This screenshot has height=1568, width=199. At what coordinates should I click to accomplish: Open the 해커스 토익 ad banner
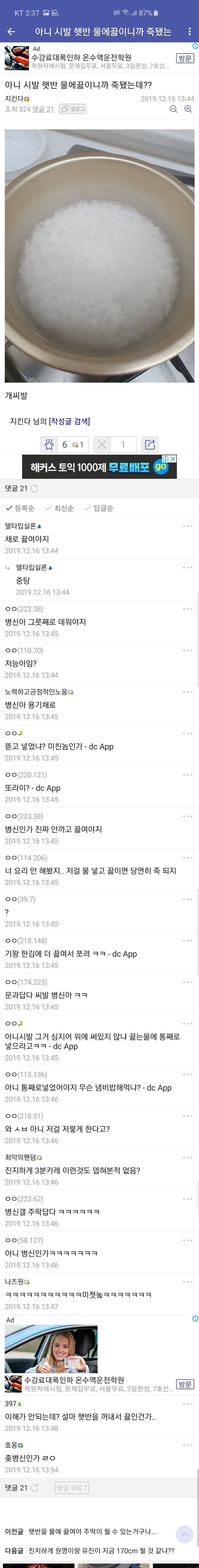99,467
